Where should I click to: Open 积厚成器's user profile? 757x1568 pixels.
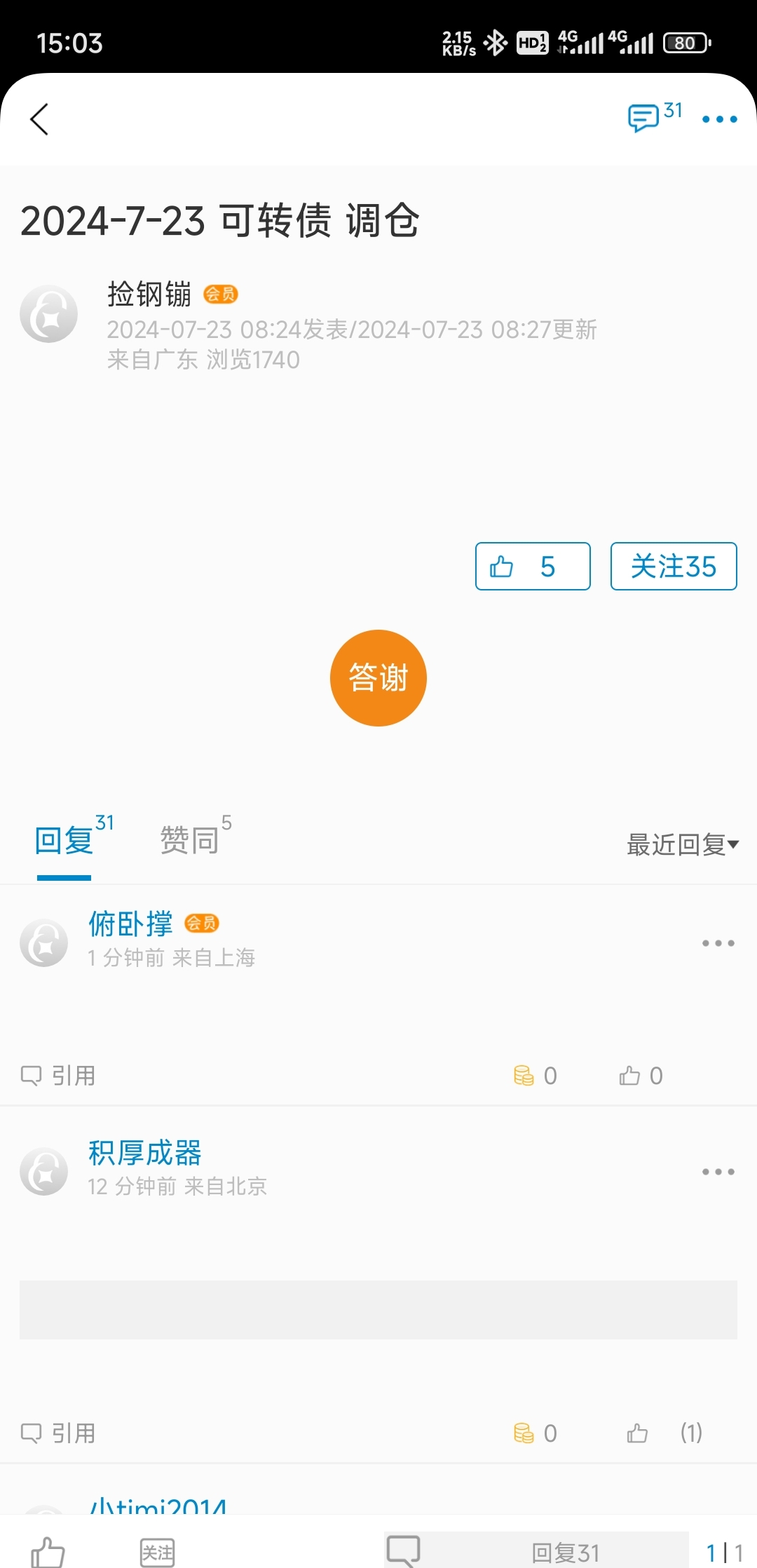(144, 1152)
